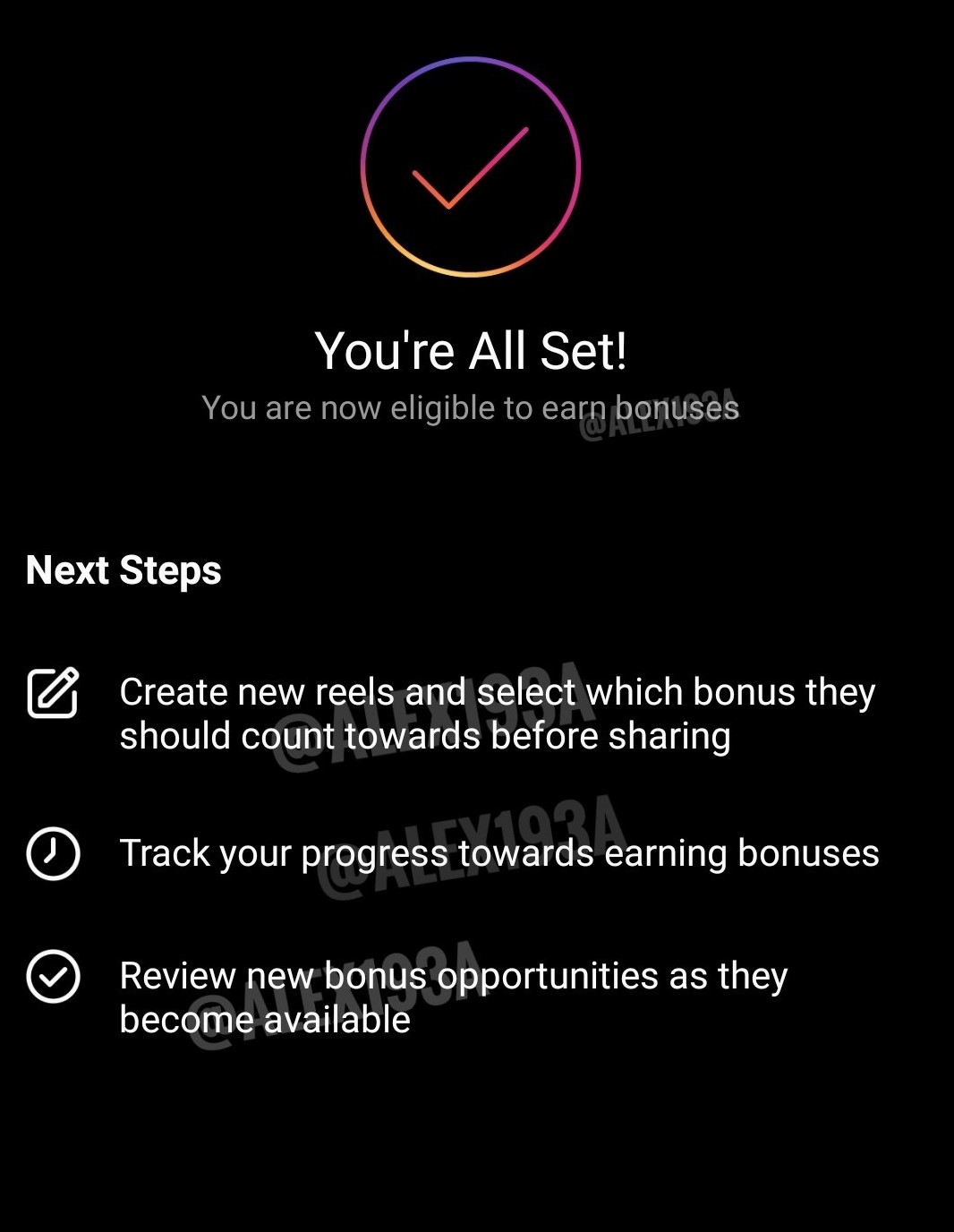The image size is (954, 1232).
Task: Click the become available text line
Action: tap(266, 1018)
